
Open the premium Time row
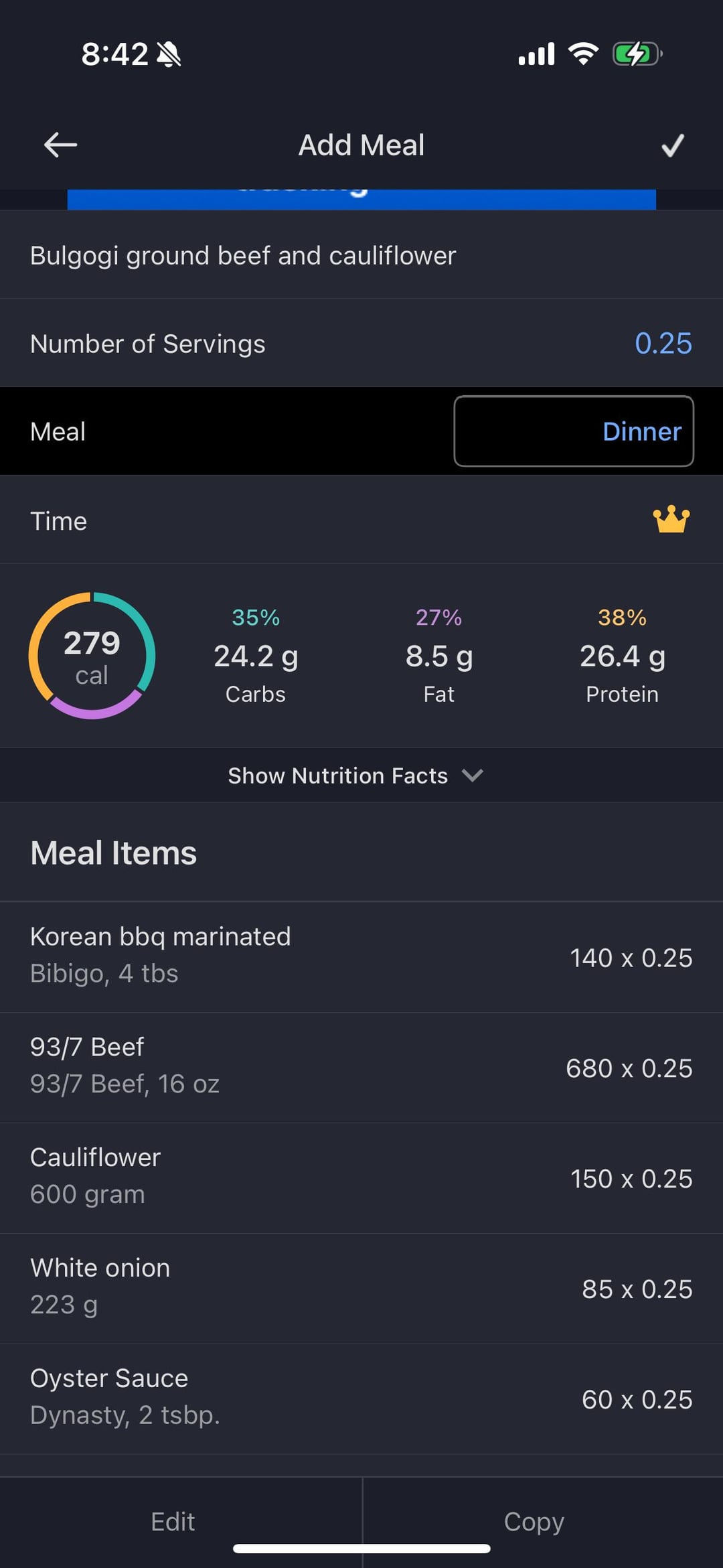361,520
